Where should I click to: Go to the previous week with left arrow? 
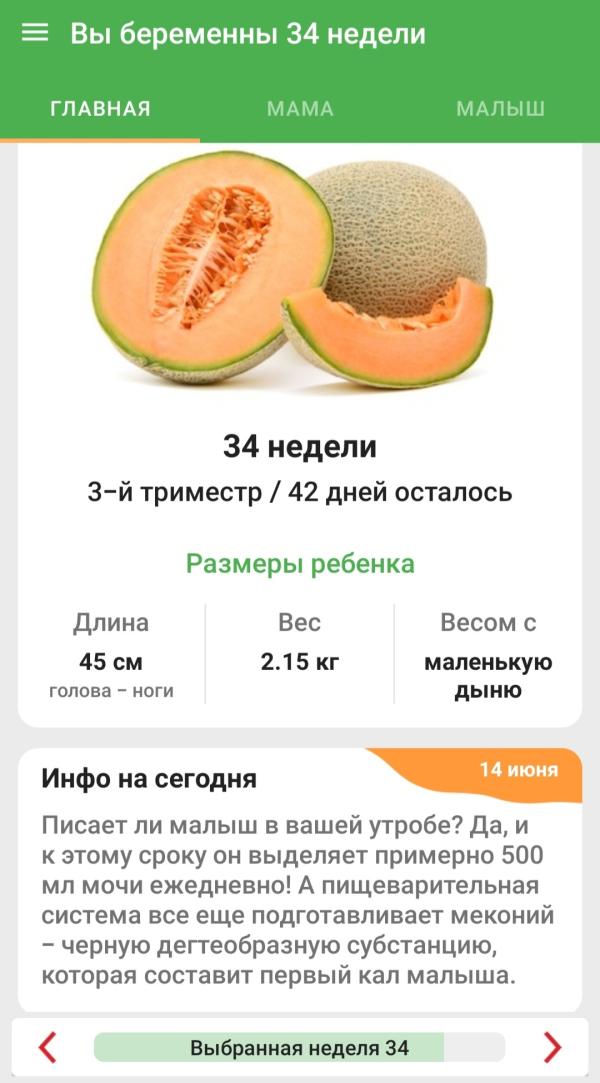(x=47, y=1047)
